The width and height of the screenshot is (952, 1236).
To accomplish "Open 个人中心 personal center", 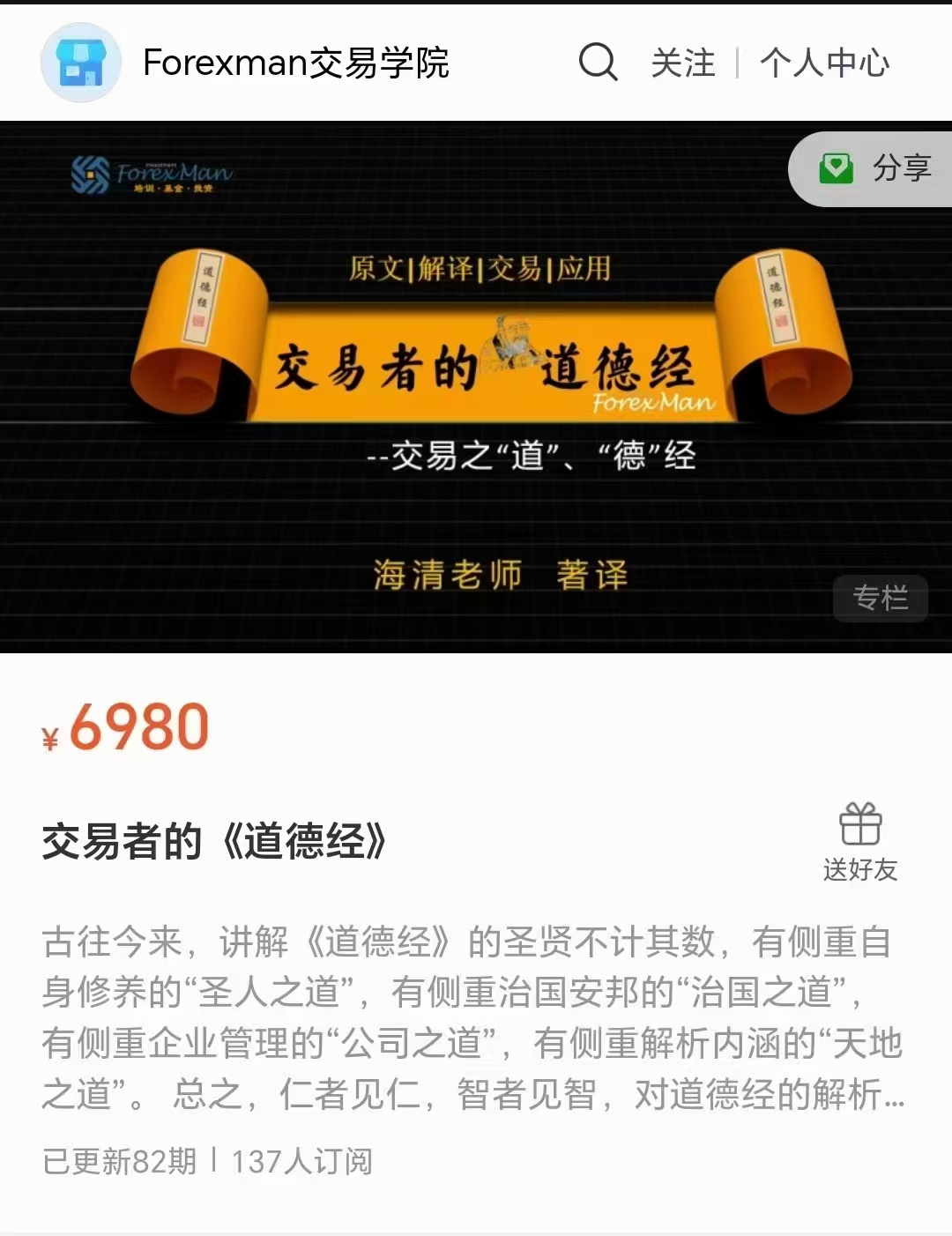I will (x=824, y=63).
